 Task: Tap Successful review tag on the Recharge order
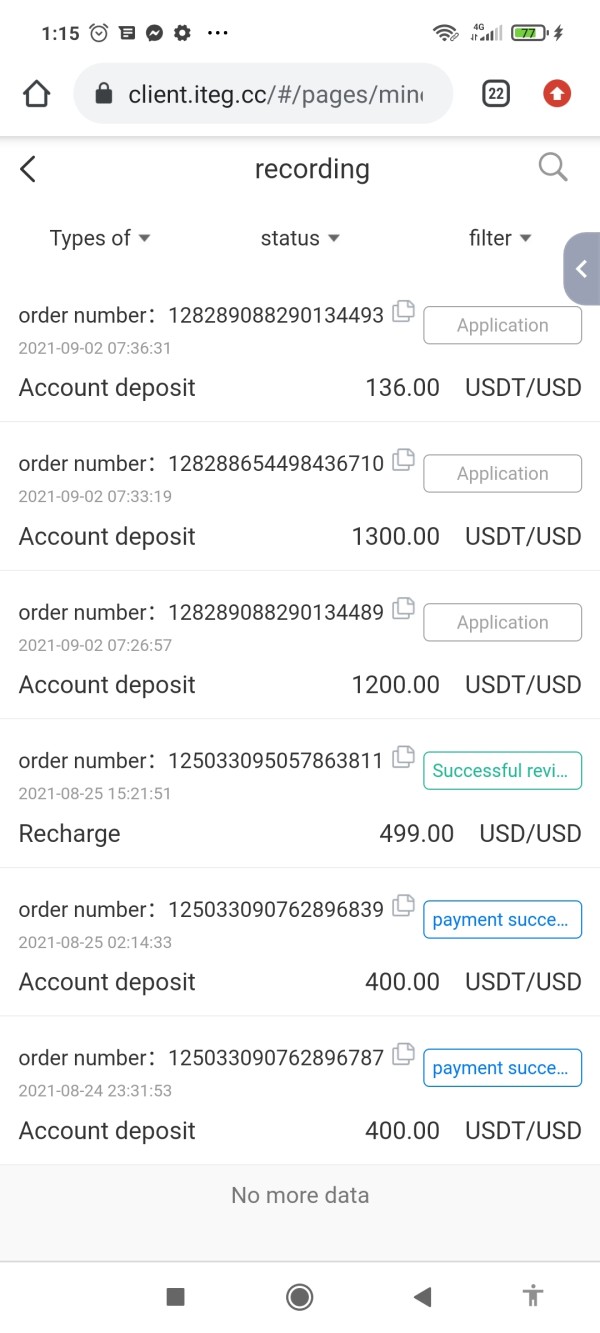(503, 771)
